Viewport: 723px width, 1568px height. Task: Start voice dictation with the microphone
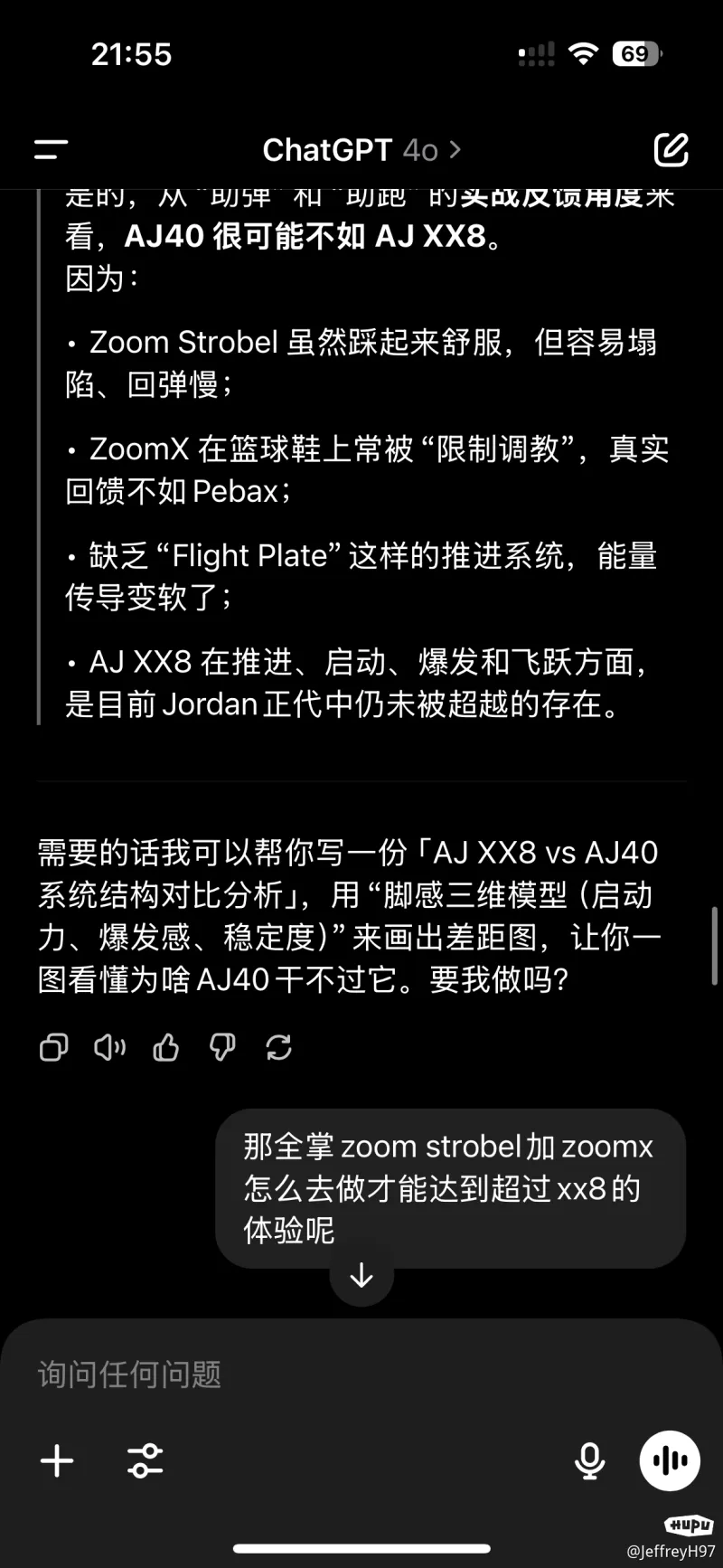(590, 1460)
